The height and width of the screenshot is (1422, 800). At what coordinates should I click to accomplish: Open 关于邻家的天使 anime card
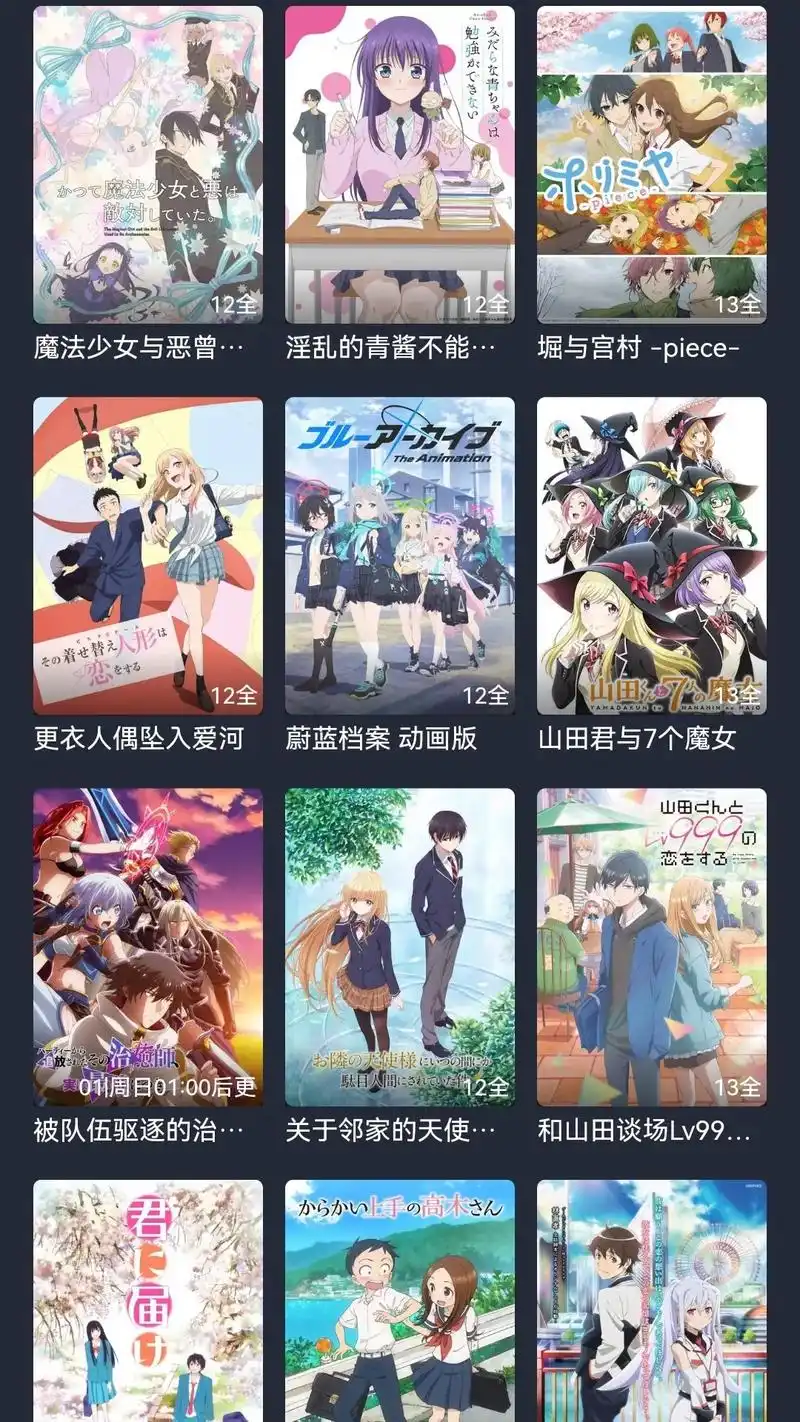400,947
